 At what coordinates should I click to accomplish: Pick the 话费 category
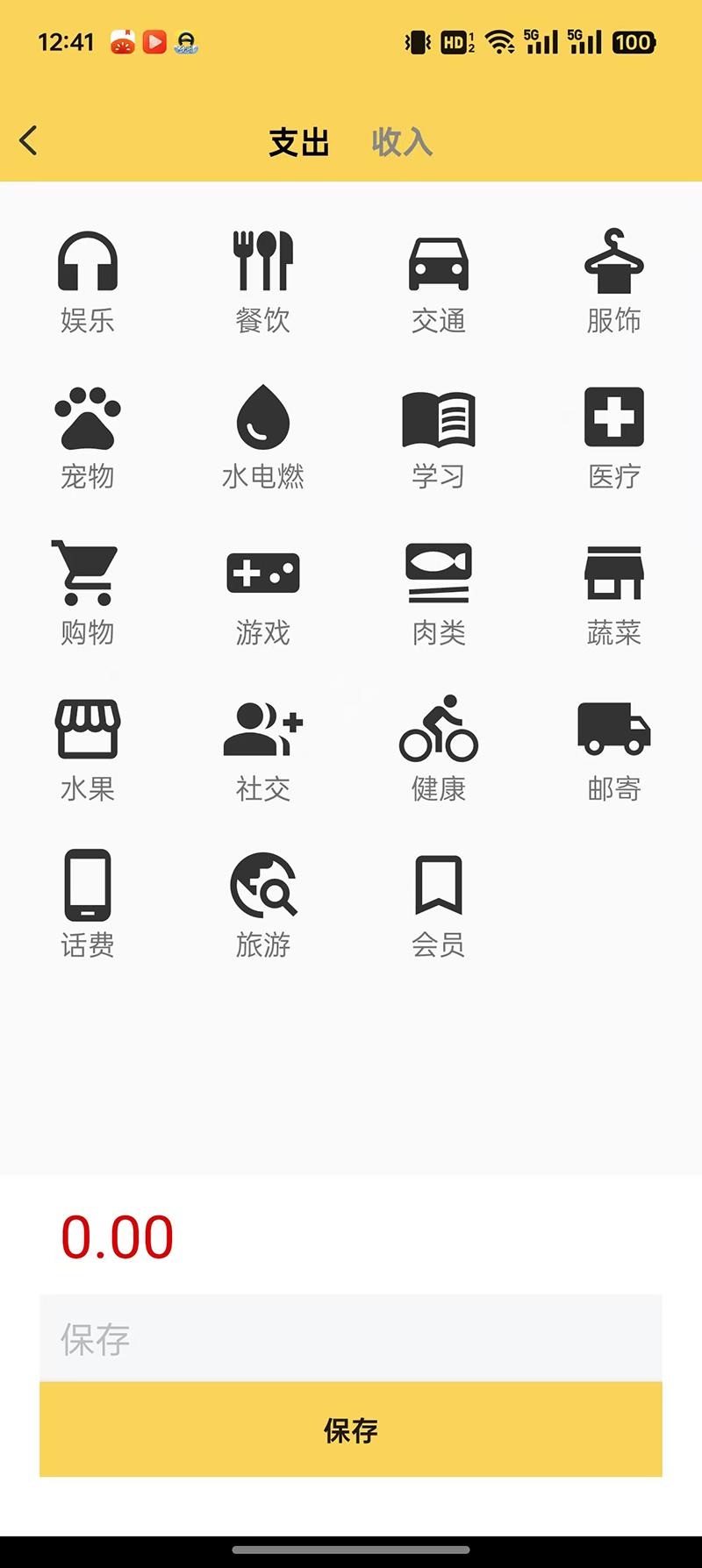(88, 905)
